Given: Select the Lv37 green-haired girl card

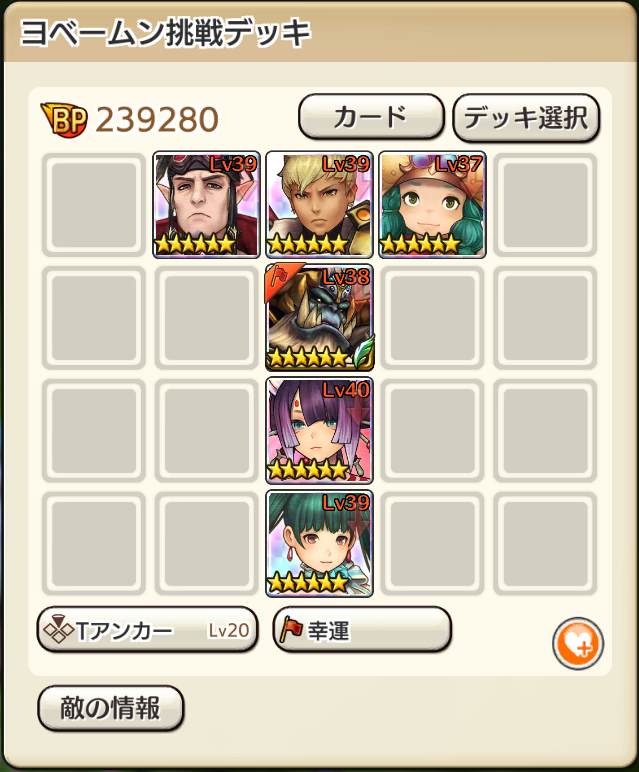Looking at the screenshot, I should [432, 205].
